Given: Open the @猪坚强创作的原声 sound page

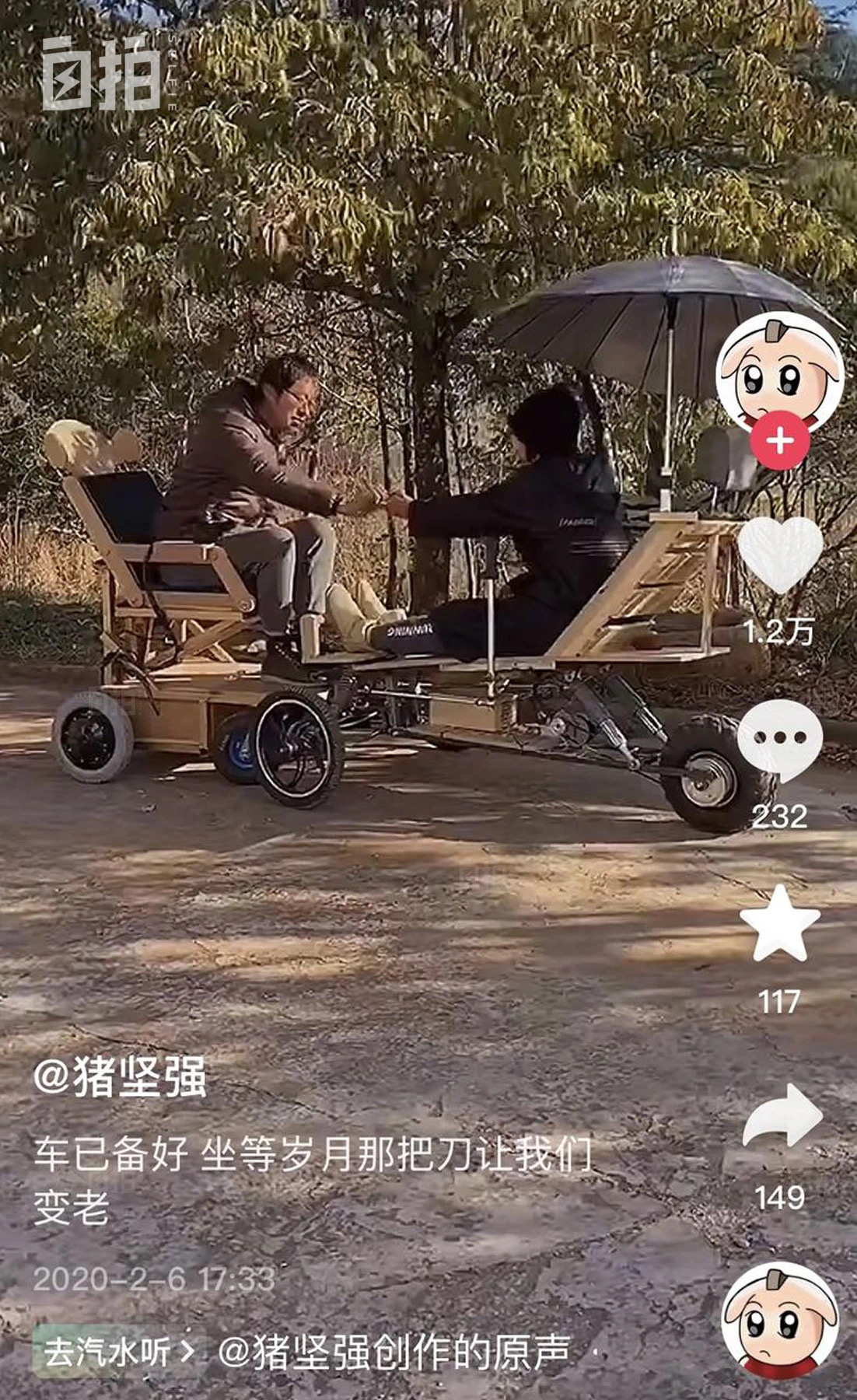Looking at the screenshot, I should click(x=394, y=1352).
